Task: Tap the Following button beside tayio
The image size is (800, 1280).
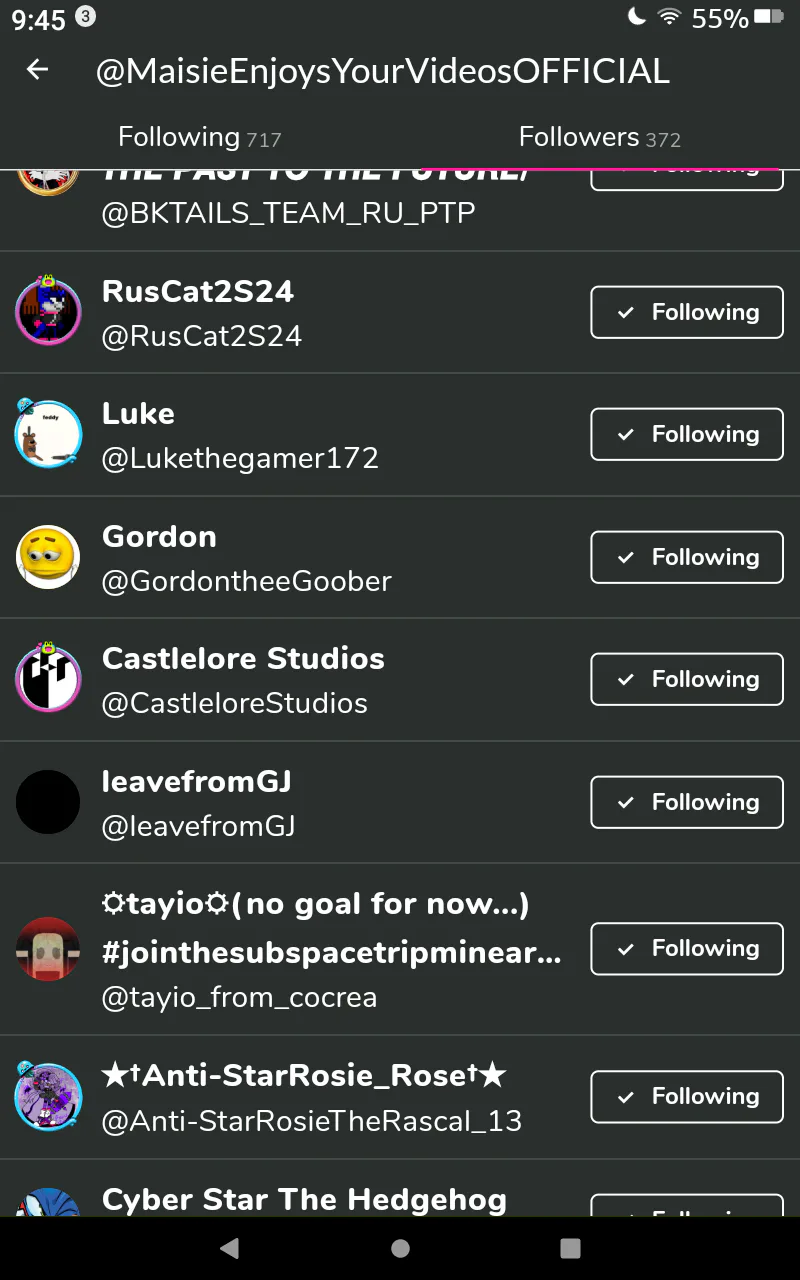Action: (687, 949)
